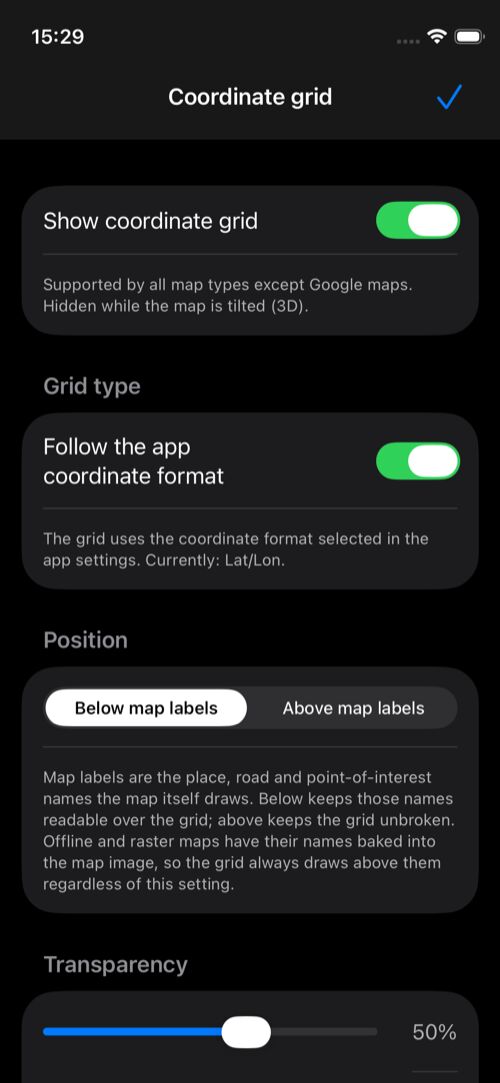Tap the transparency slider handle
The height and width of the screenshot is (1083, 500).
(x=247, y=1032)
